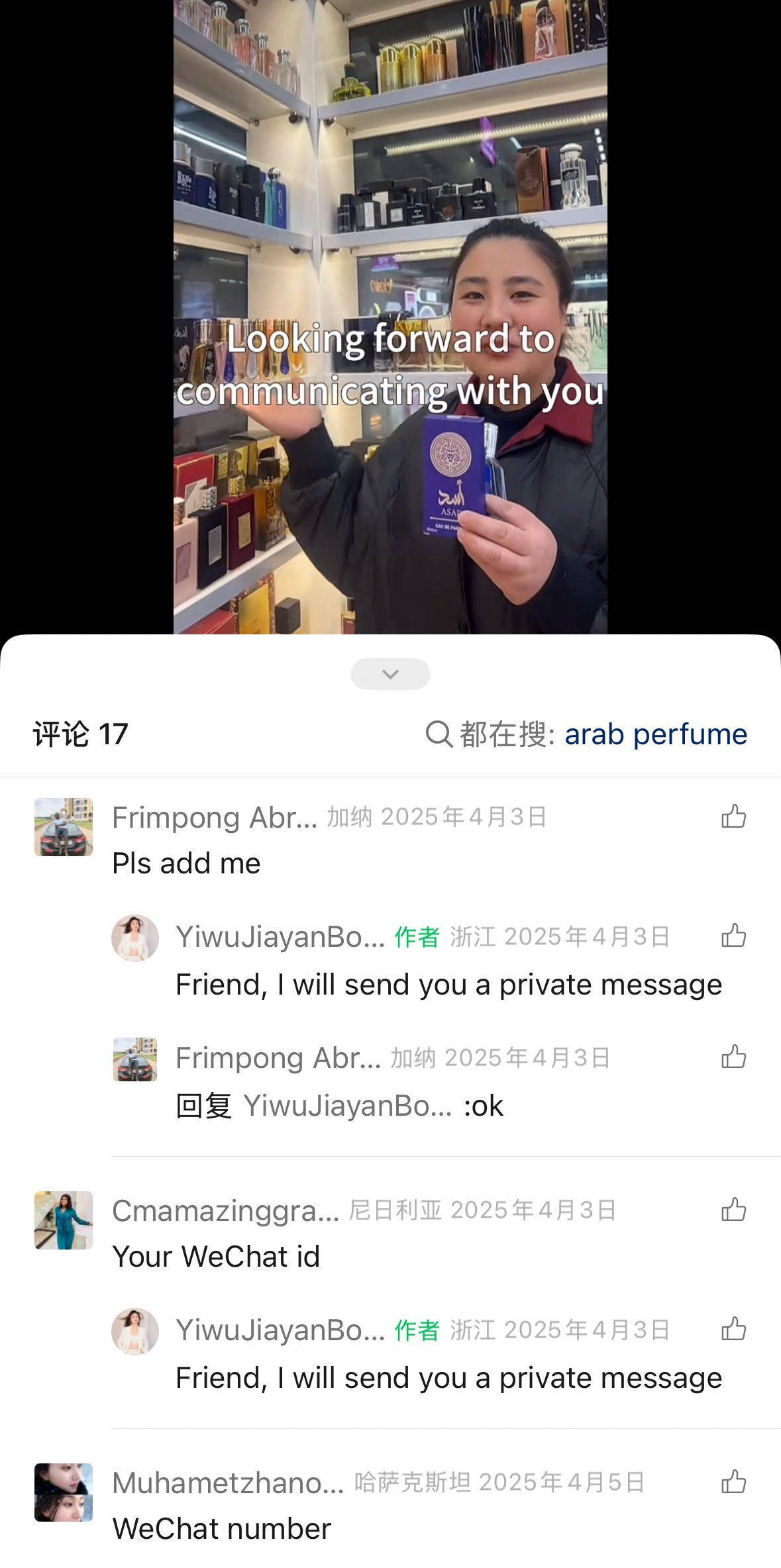Collapse the comments panel with the chevron
The image size is (781, 1568).
tap(390, 674)
